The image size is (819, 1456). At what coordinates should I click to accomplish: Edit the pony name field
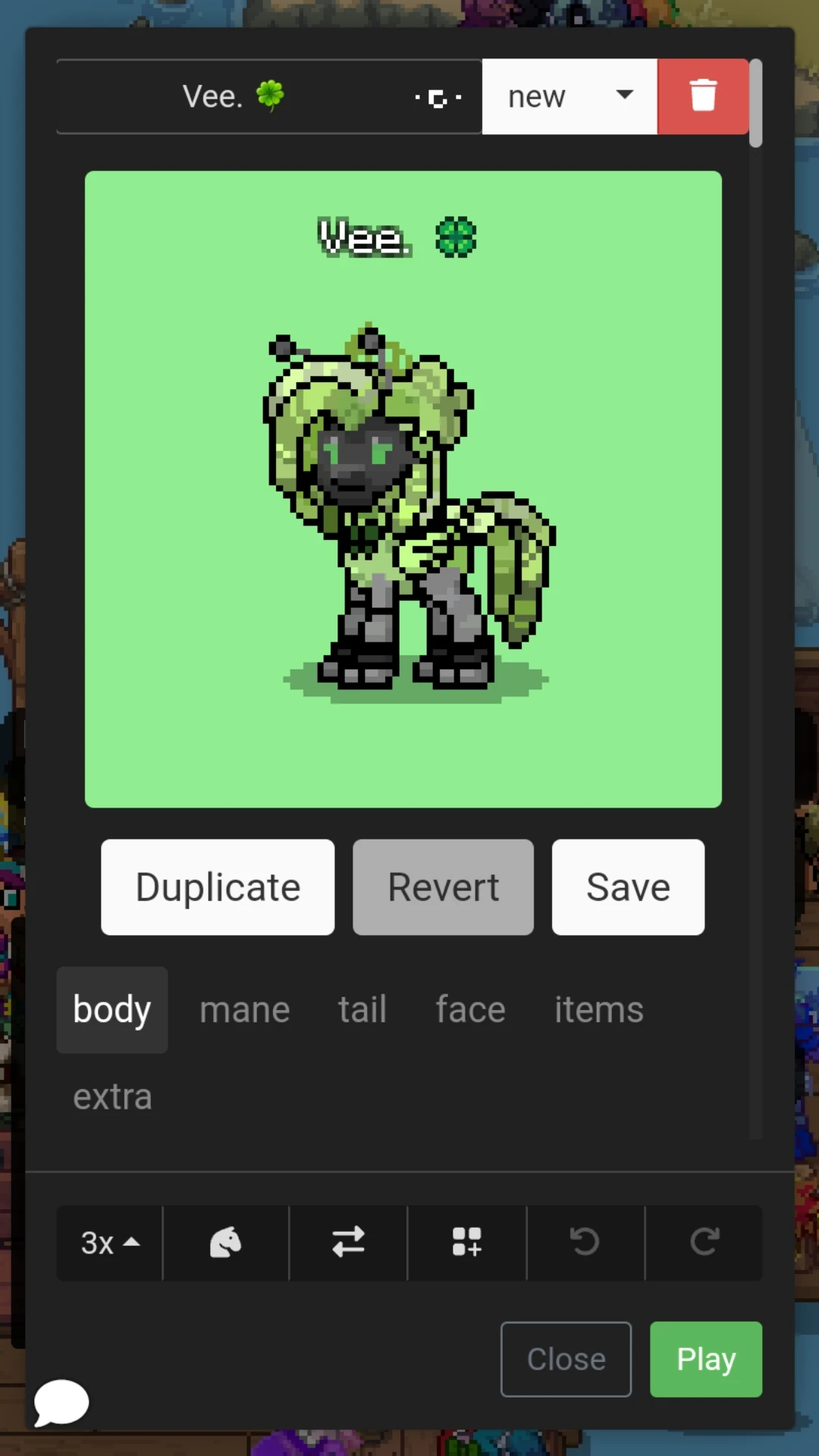[227, 97]
